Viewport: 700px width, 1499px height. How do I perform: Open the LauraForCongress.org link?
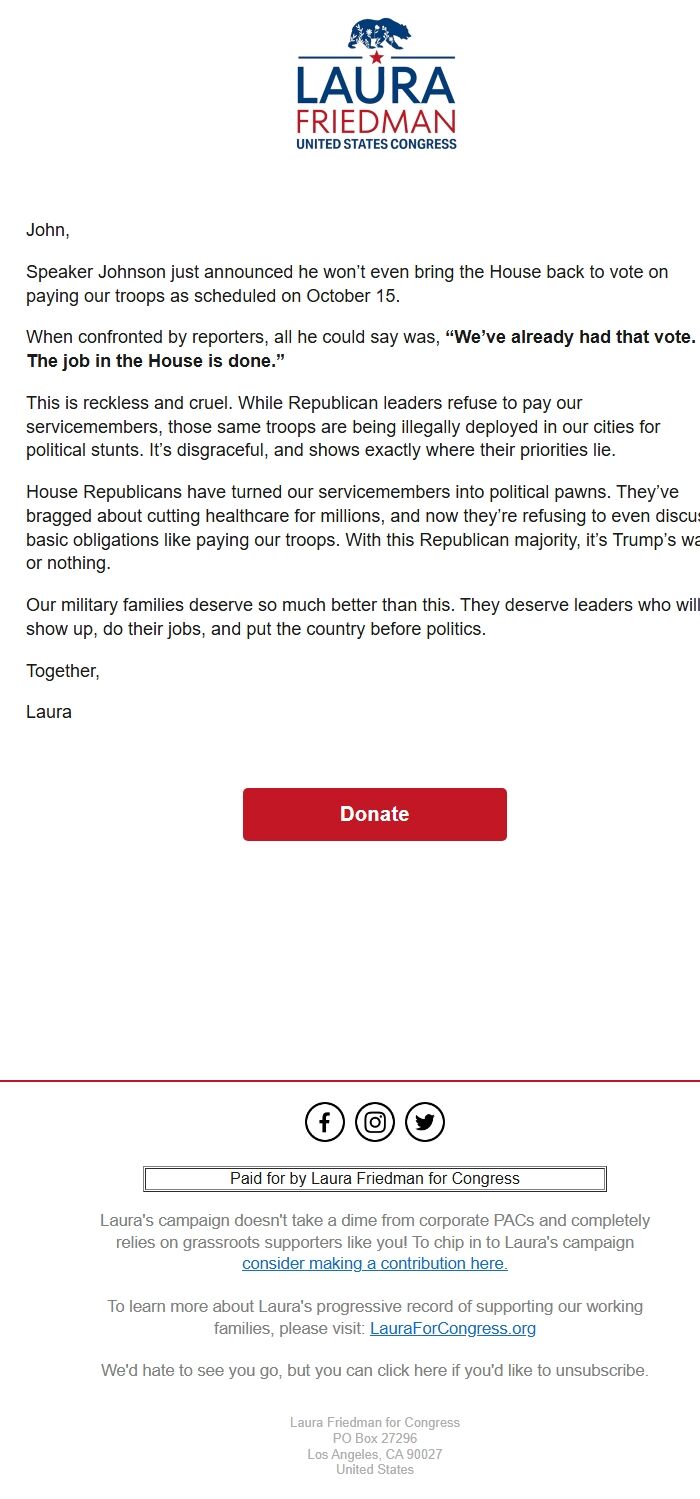point(453,1328)
